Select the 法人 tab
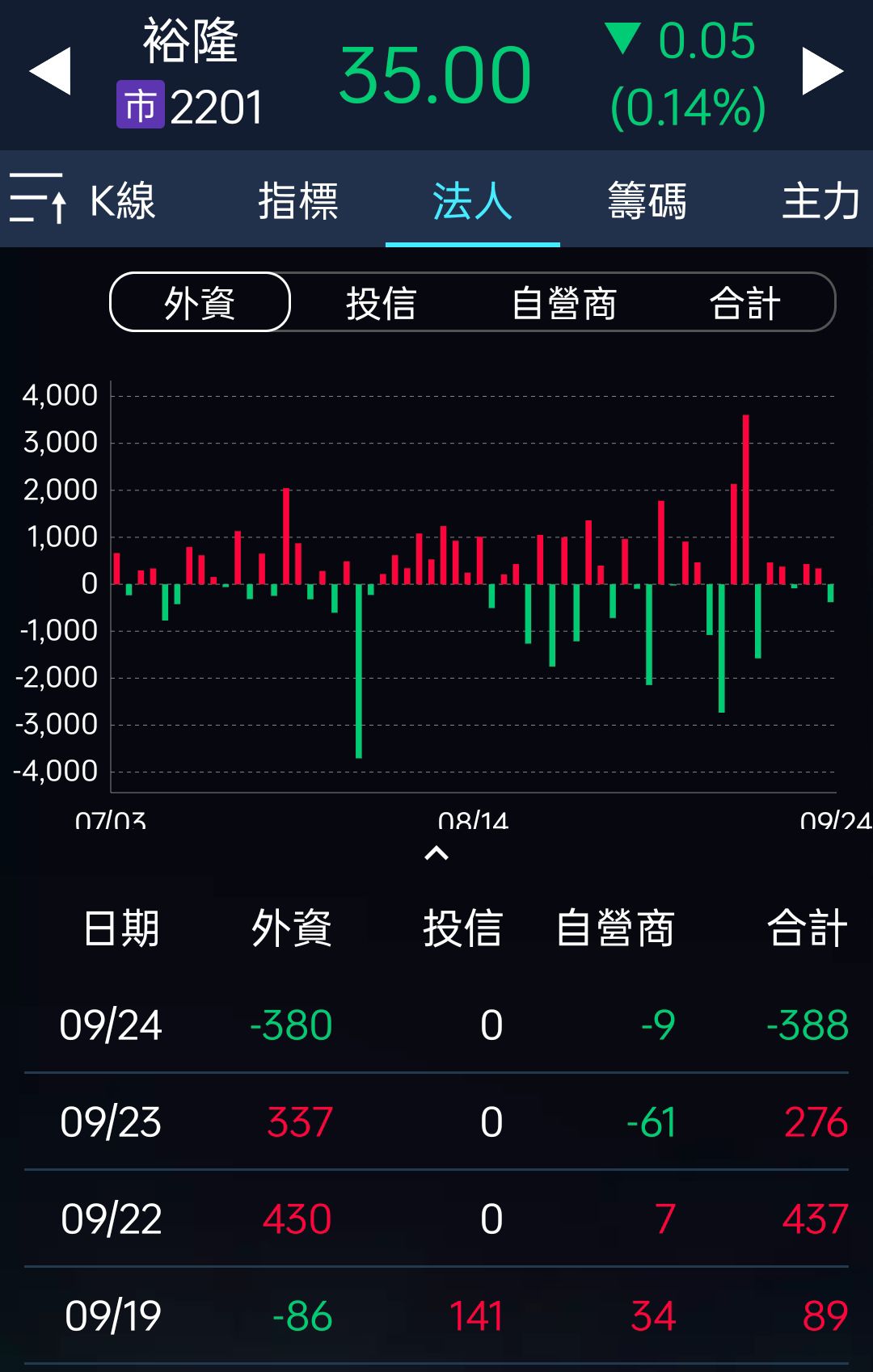873x1372 pixels. tap(472, 201)
